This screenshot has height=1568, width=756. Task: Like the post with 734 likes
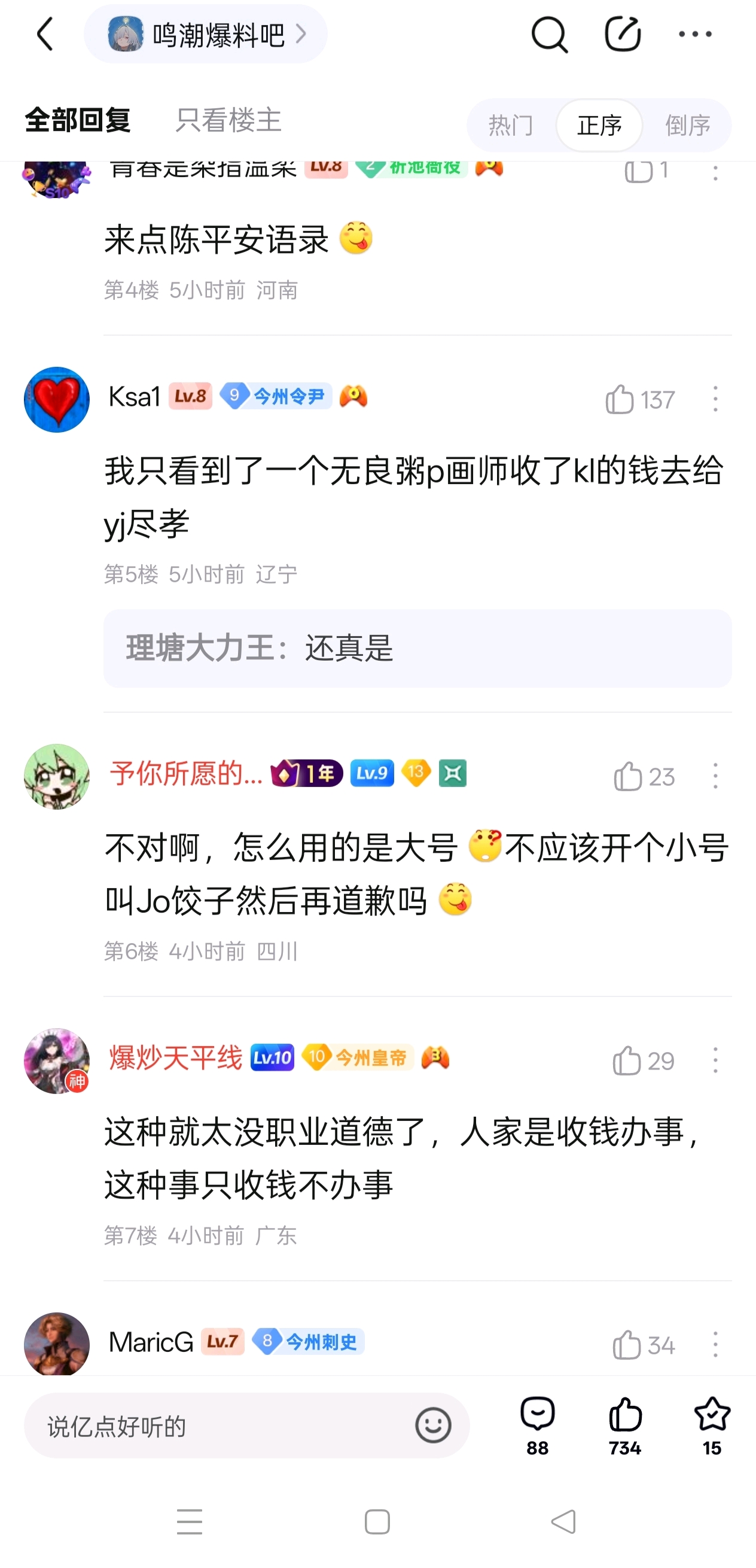pos(625,1426)
